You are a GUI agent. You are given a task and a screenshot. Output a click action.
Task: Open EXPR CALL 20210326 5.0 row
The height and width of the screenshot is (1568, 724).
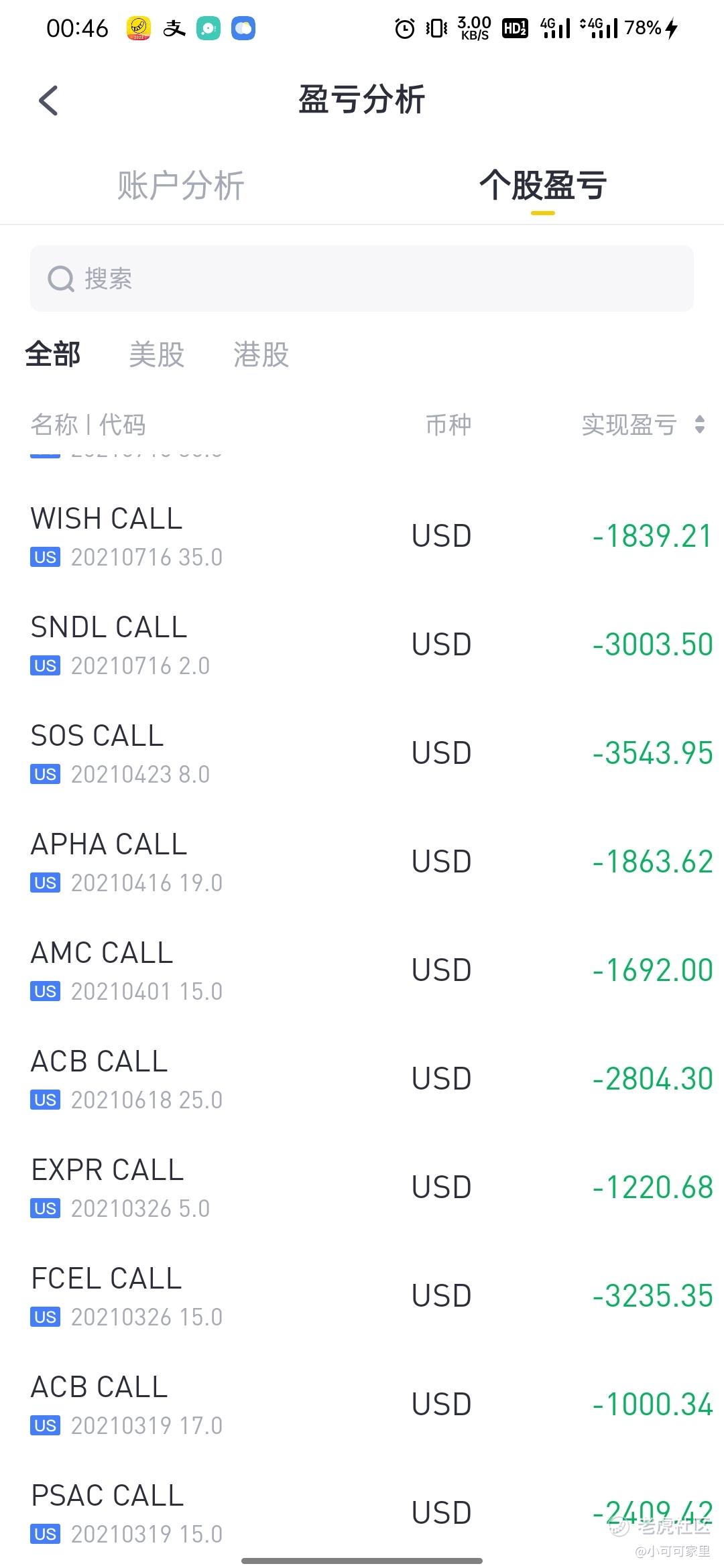pos(362,1187)
